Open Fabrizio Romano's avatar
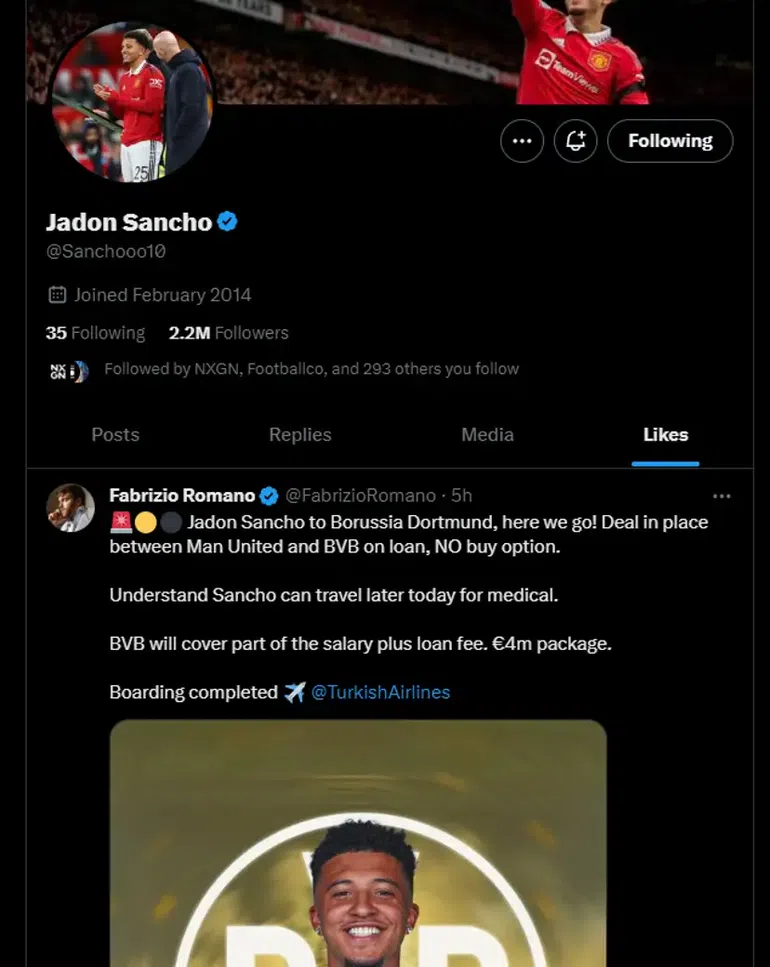Viewport: 770px width, 967px height. click(x=71, y=508)
